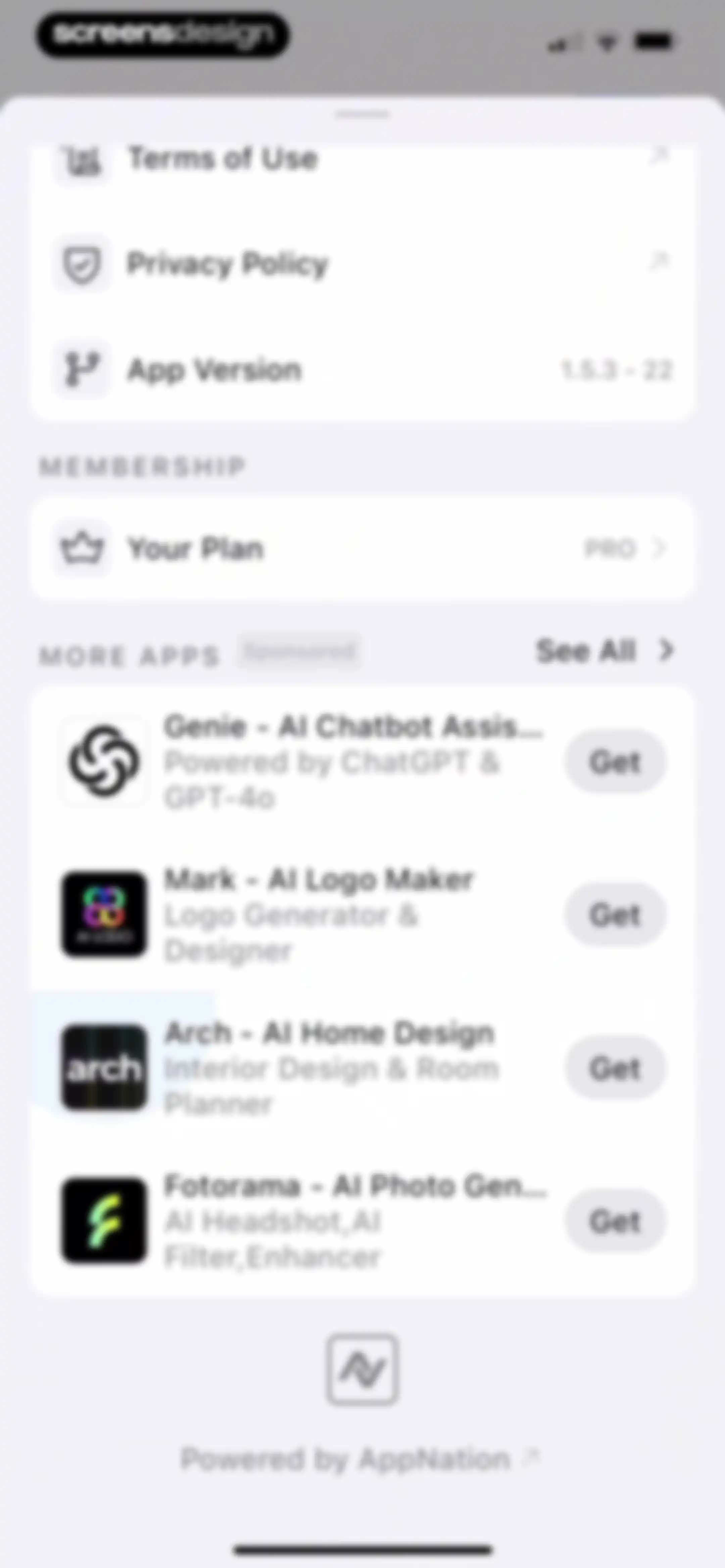Viewport: 725px width, 1568px height.
Task: Get the Fotorama AI Photo app
Action: click(x=615, y=1221)
